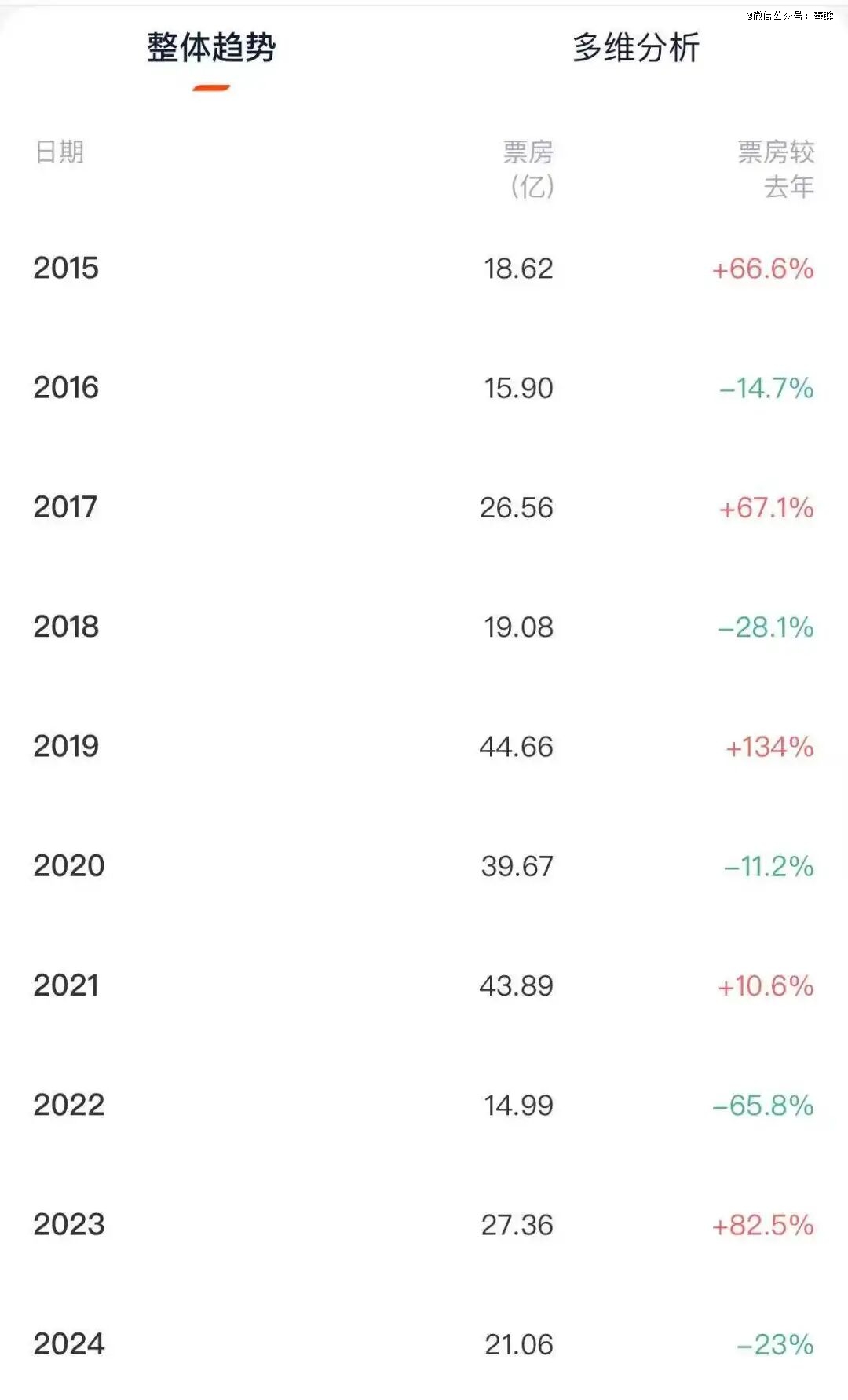Click the 26.56 value in the 2017 row

tap(518, 507)
